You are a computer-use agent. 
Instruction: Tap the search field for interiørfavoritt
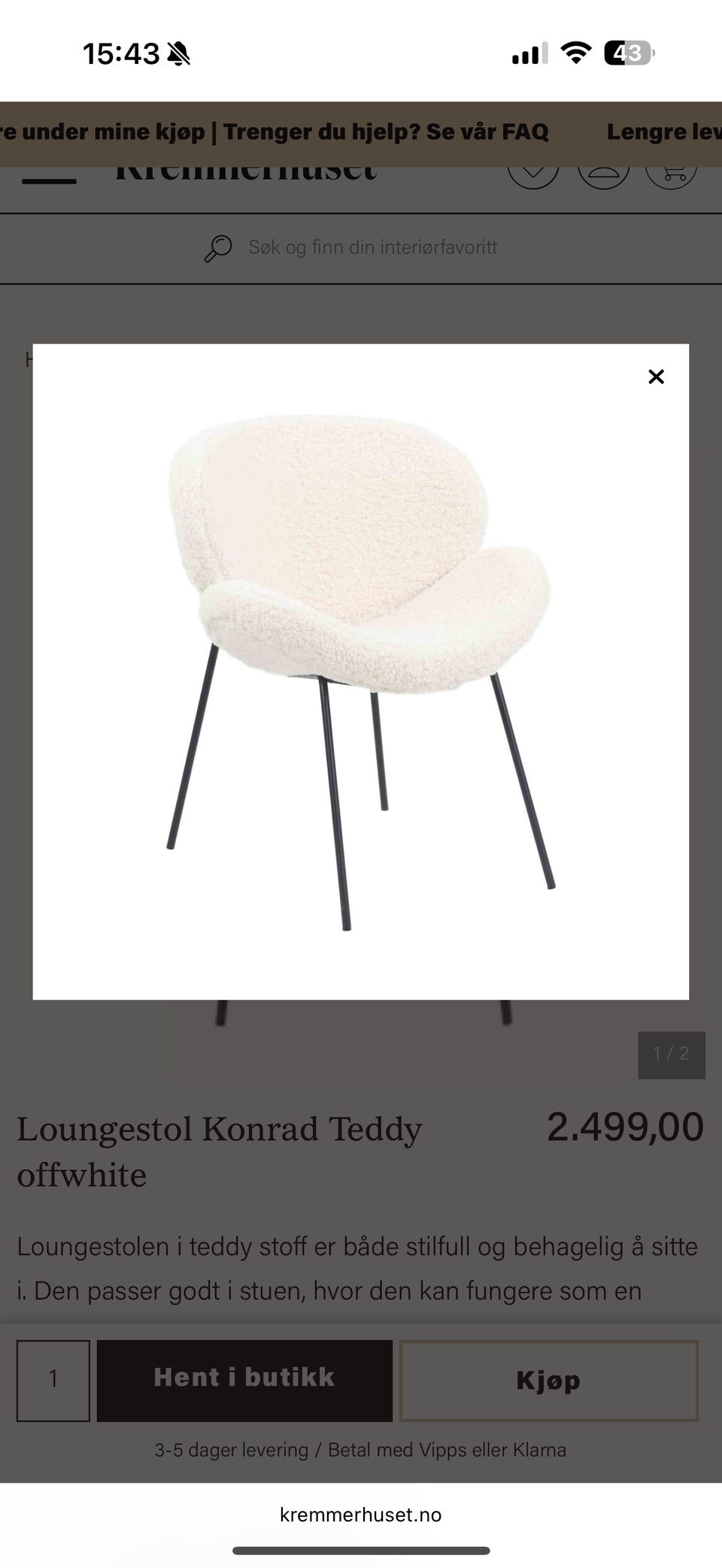pyautogui.click(x=372, y=247)
